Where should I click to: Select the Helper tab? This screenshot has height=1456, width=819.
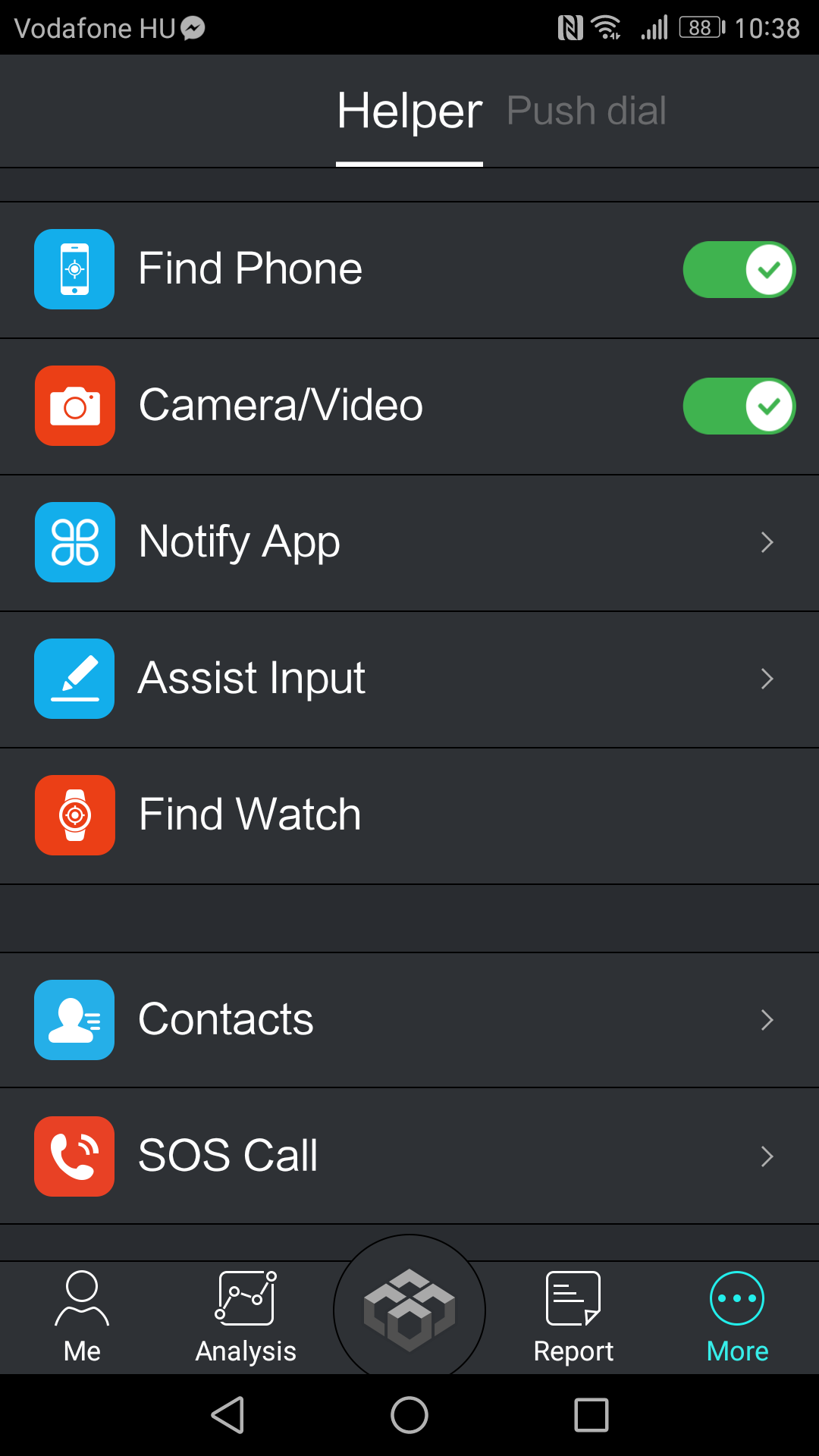pyautogui.click(x=409, y=111)
